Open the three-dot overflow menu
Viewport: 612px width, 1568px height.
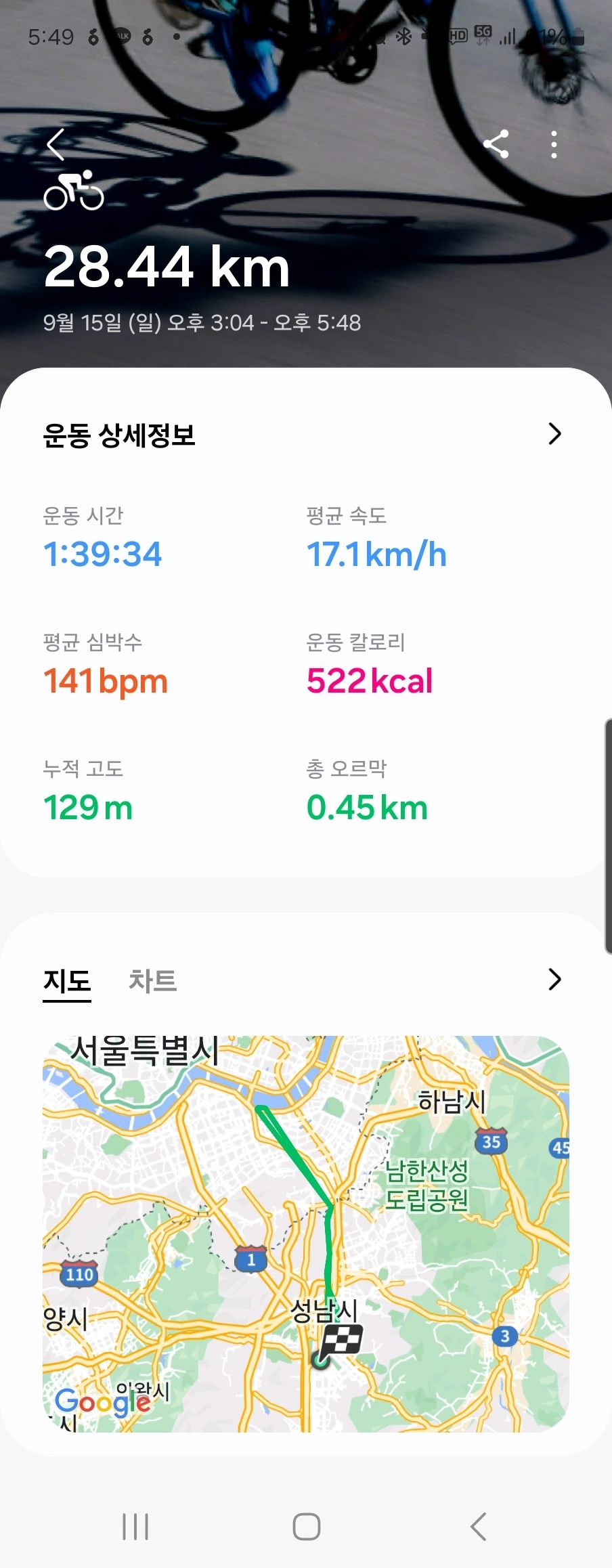(554, 144)
